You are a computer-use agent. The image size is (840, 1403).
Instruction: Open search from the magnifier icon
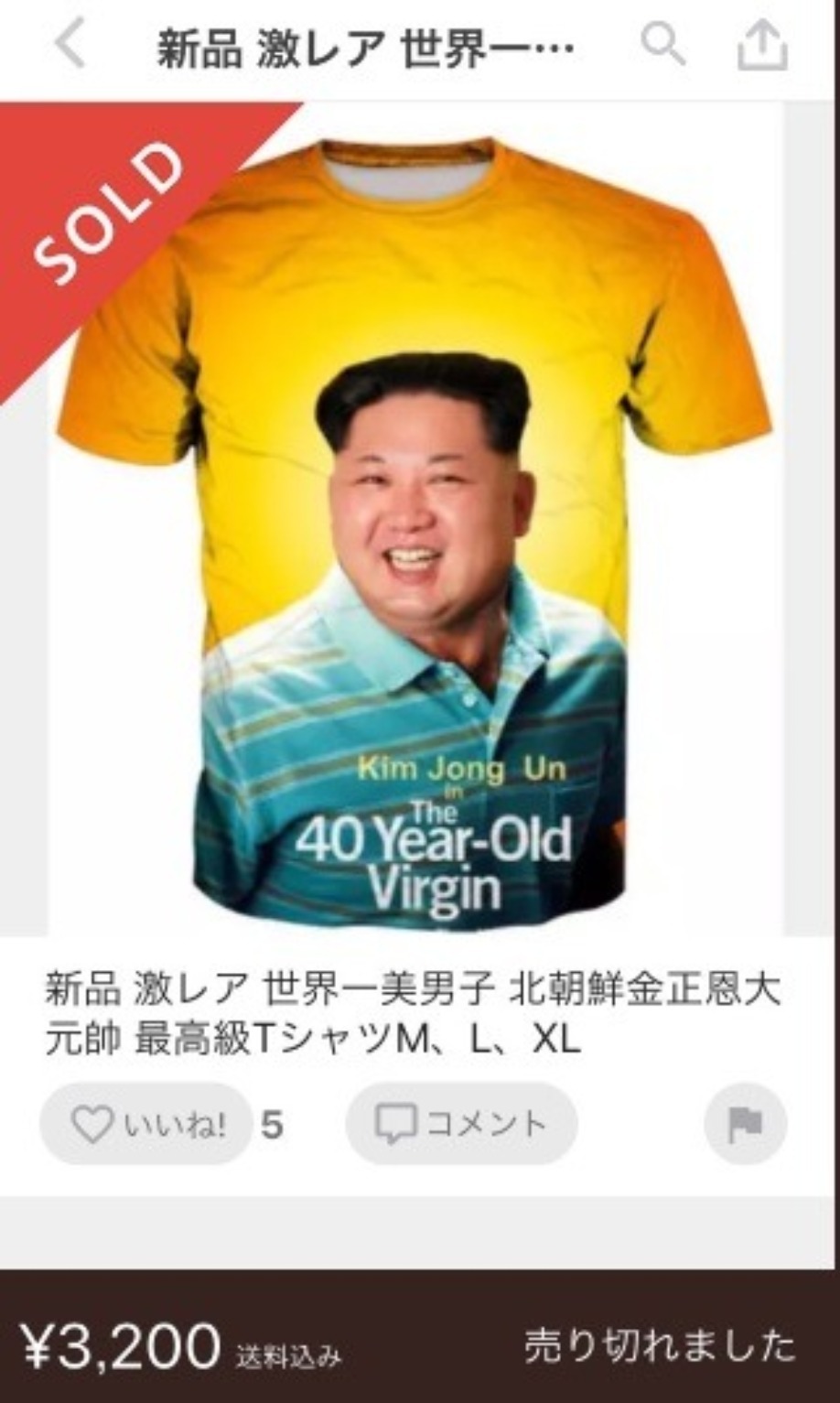click(x=662, y=44)
